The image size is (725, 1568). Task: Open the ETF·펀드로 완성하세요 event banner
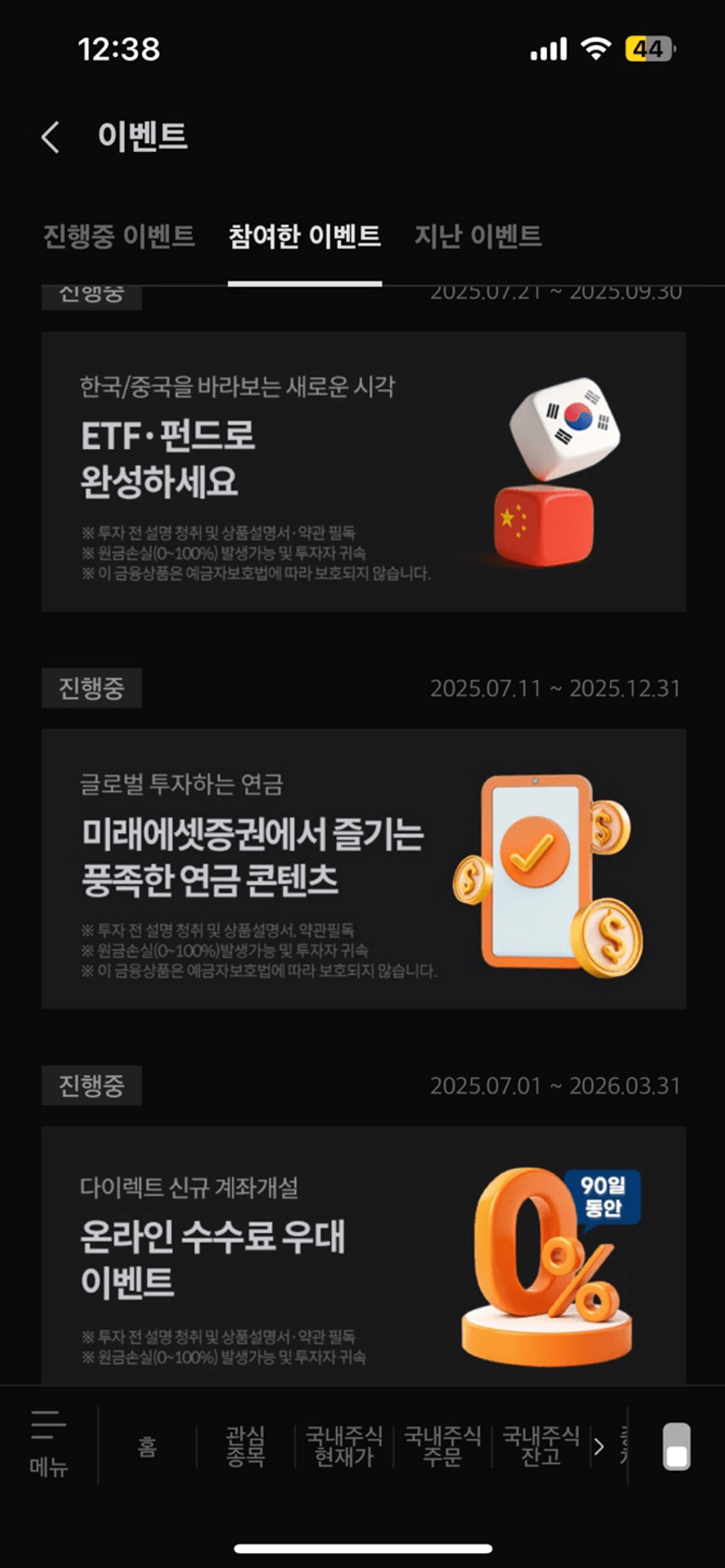(363, 471)
